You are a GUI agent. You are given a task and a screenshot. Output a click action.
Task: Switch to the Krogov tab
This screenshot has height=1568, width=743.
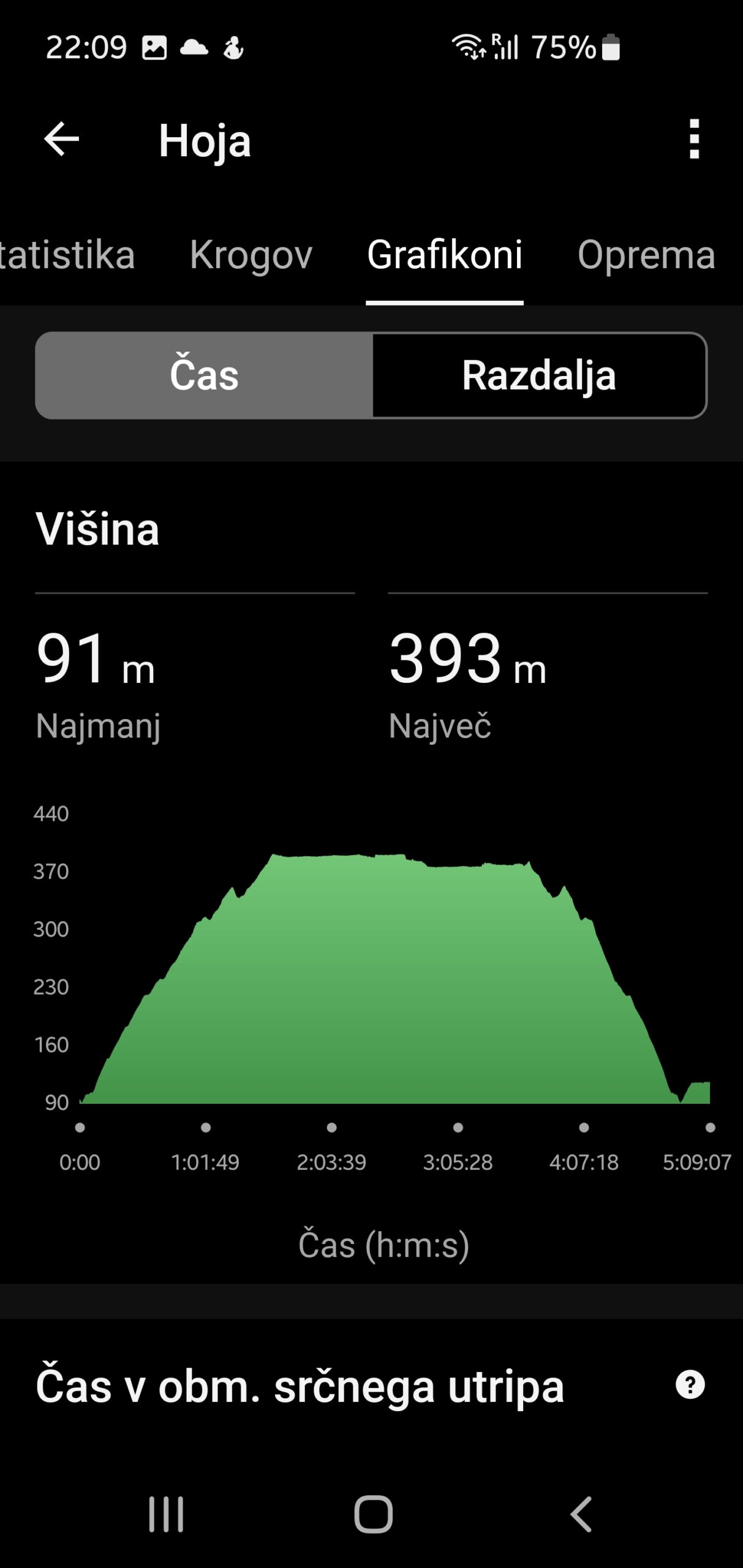point(251,254)
